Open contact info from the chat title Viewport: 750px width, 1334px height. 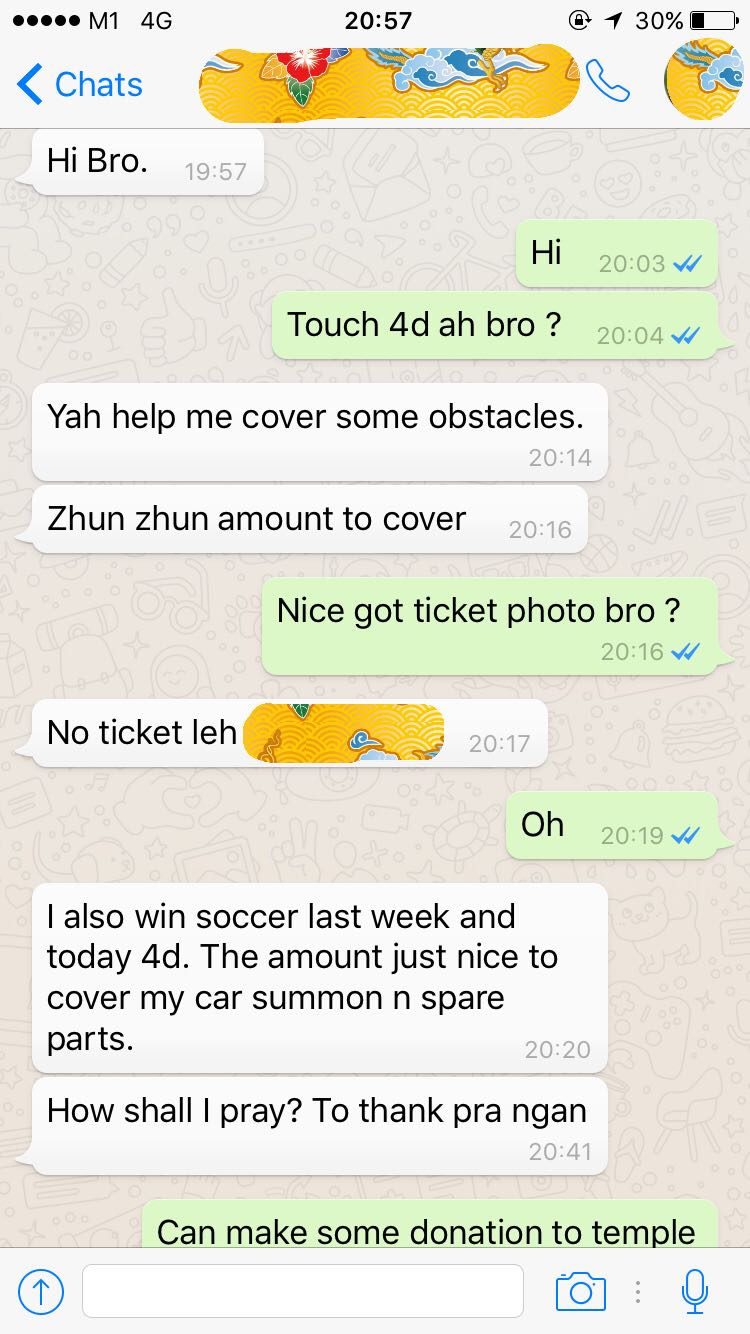tap(388, 82)
